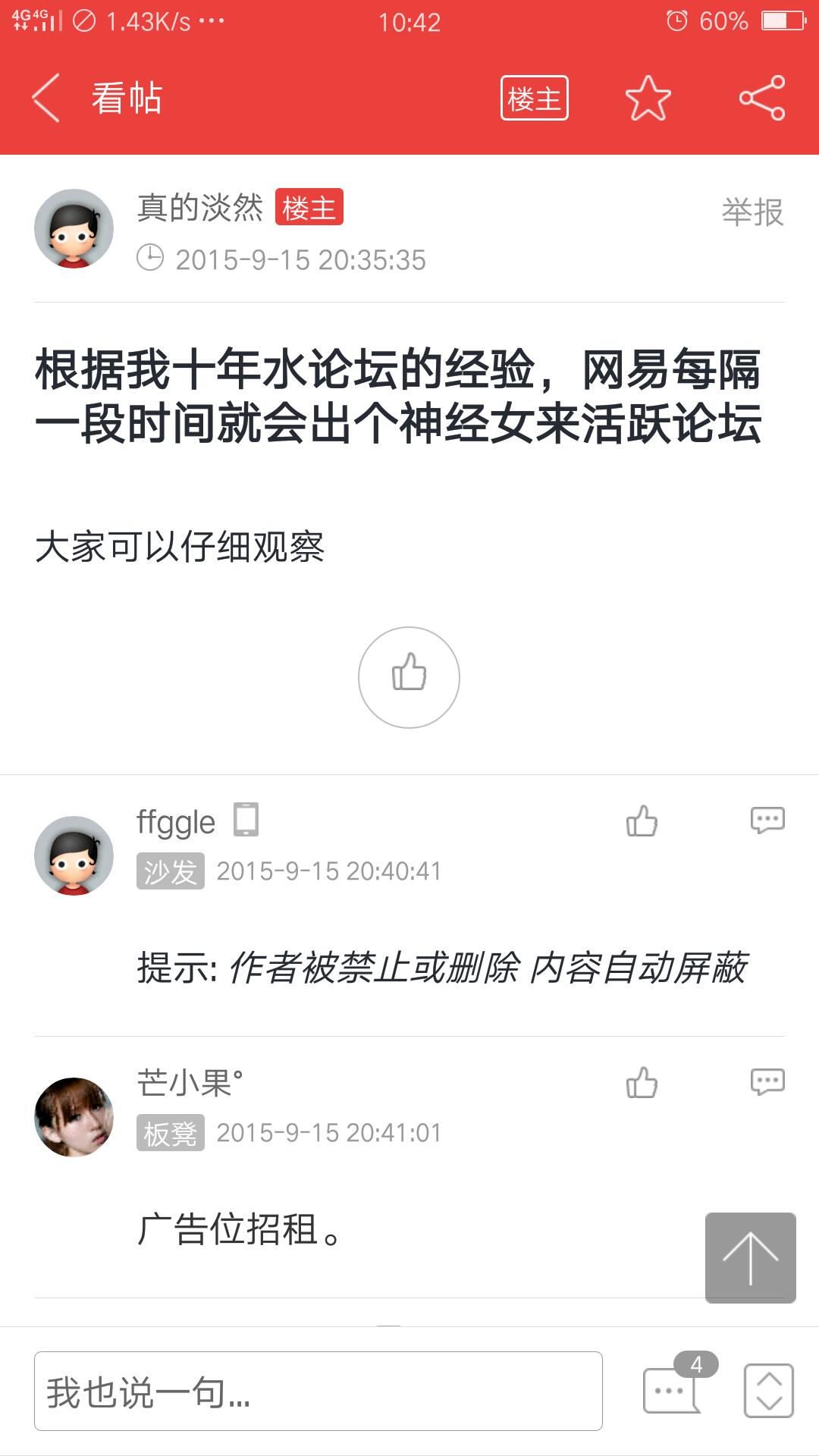Toggle 楼主 only view in toolbar

(x=534, y=99)
